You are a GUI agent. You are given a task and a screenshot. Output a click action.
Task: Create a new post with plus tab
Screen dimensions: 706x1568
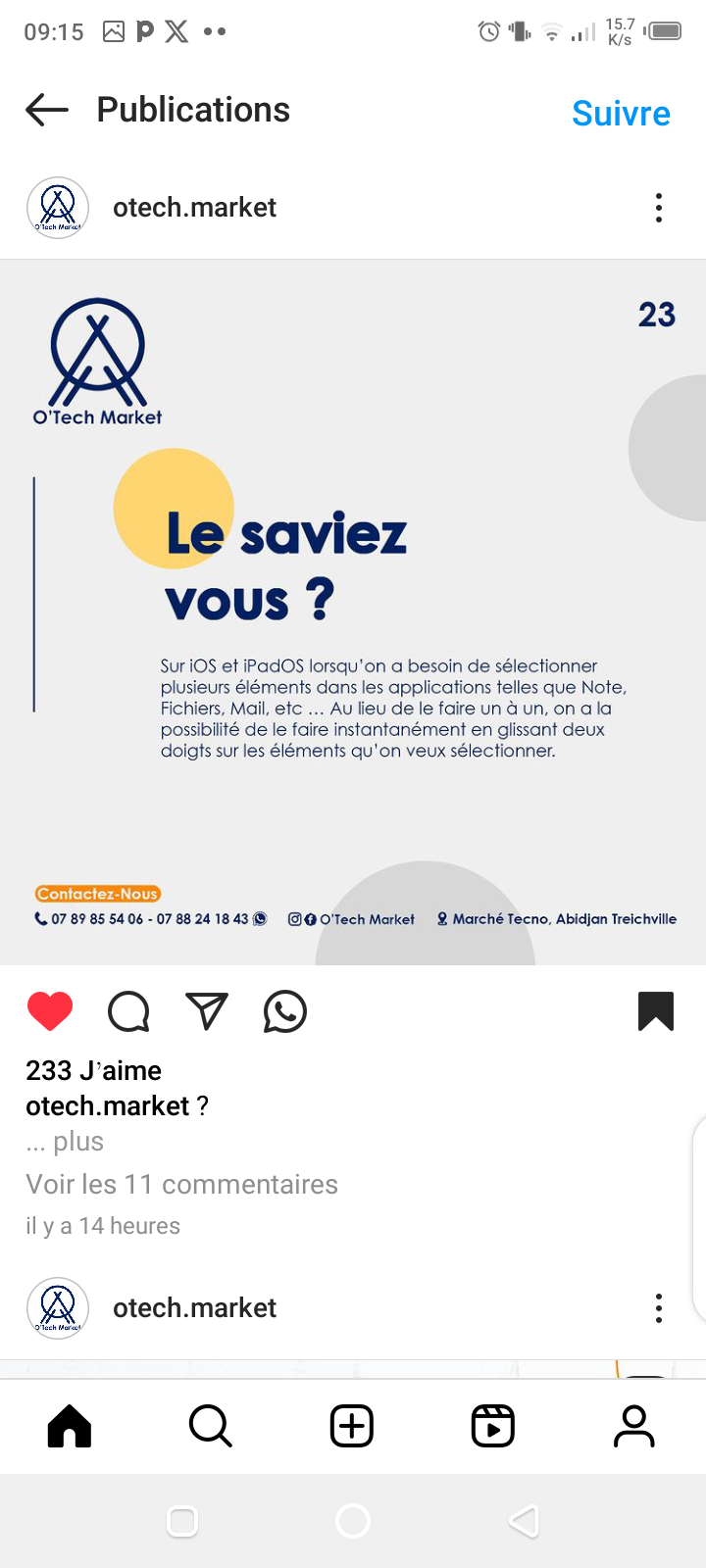(x=352, y=1426)
